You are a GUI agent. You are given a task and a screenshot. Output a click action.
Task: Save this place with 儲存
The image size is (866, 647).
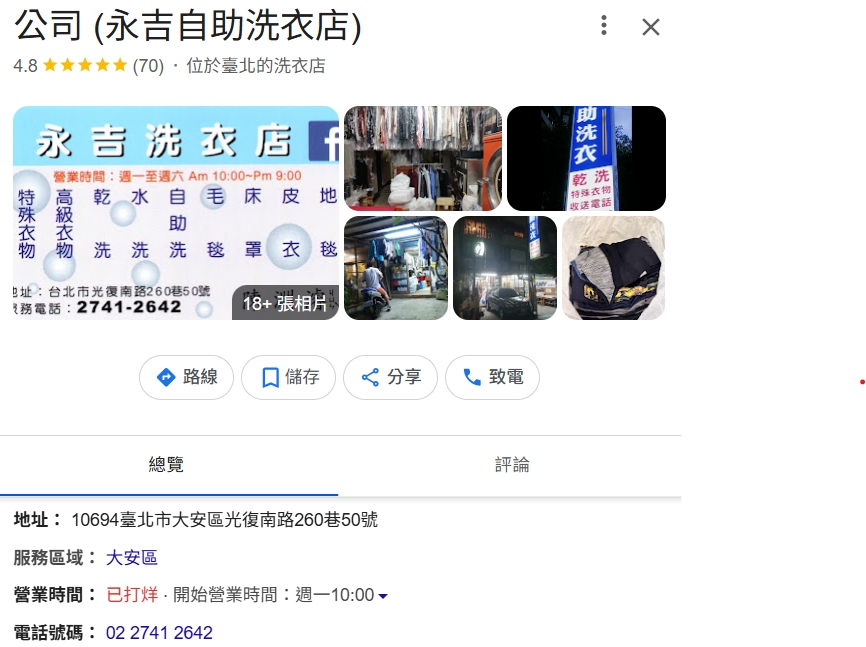pyautogui.click(x=288, y=378)
